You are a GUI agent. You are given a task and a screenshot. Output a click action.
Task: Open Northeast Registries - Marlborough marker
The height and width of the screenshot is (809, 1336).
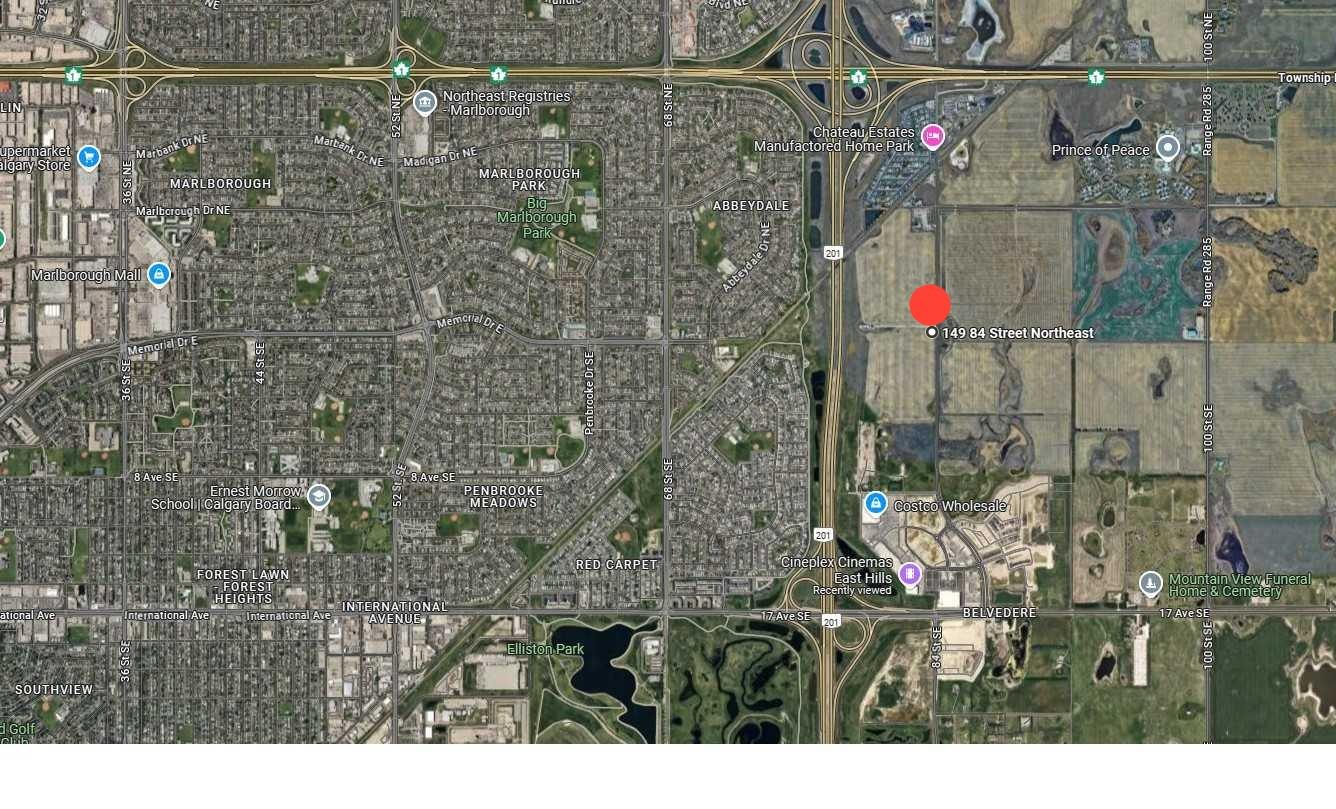point(425,102)
